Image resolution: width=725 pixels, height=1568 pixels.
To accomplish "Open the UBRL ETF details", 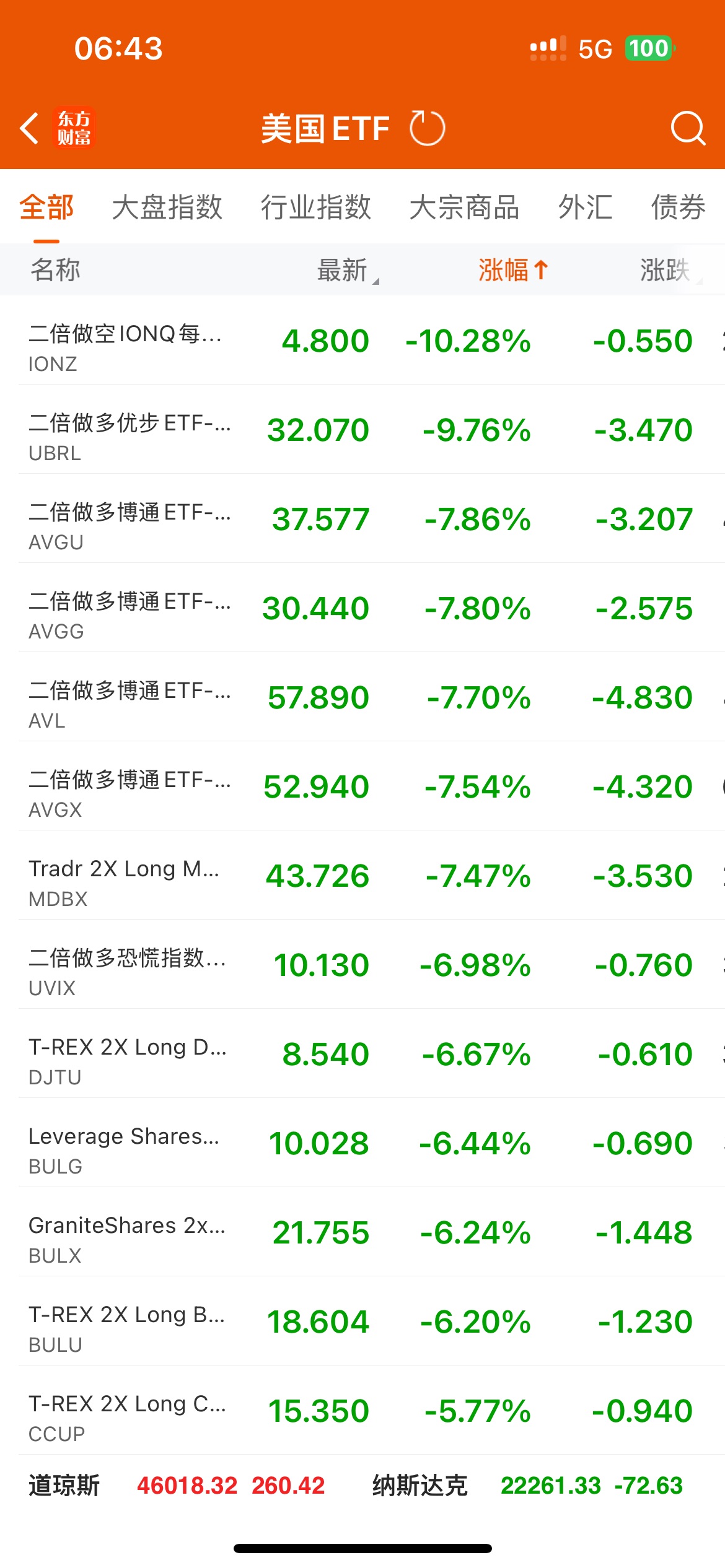I will [362, 429].
